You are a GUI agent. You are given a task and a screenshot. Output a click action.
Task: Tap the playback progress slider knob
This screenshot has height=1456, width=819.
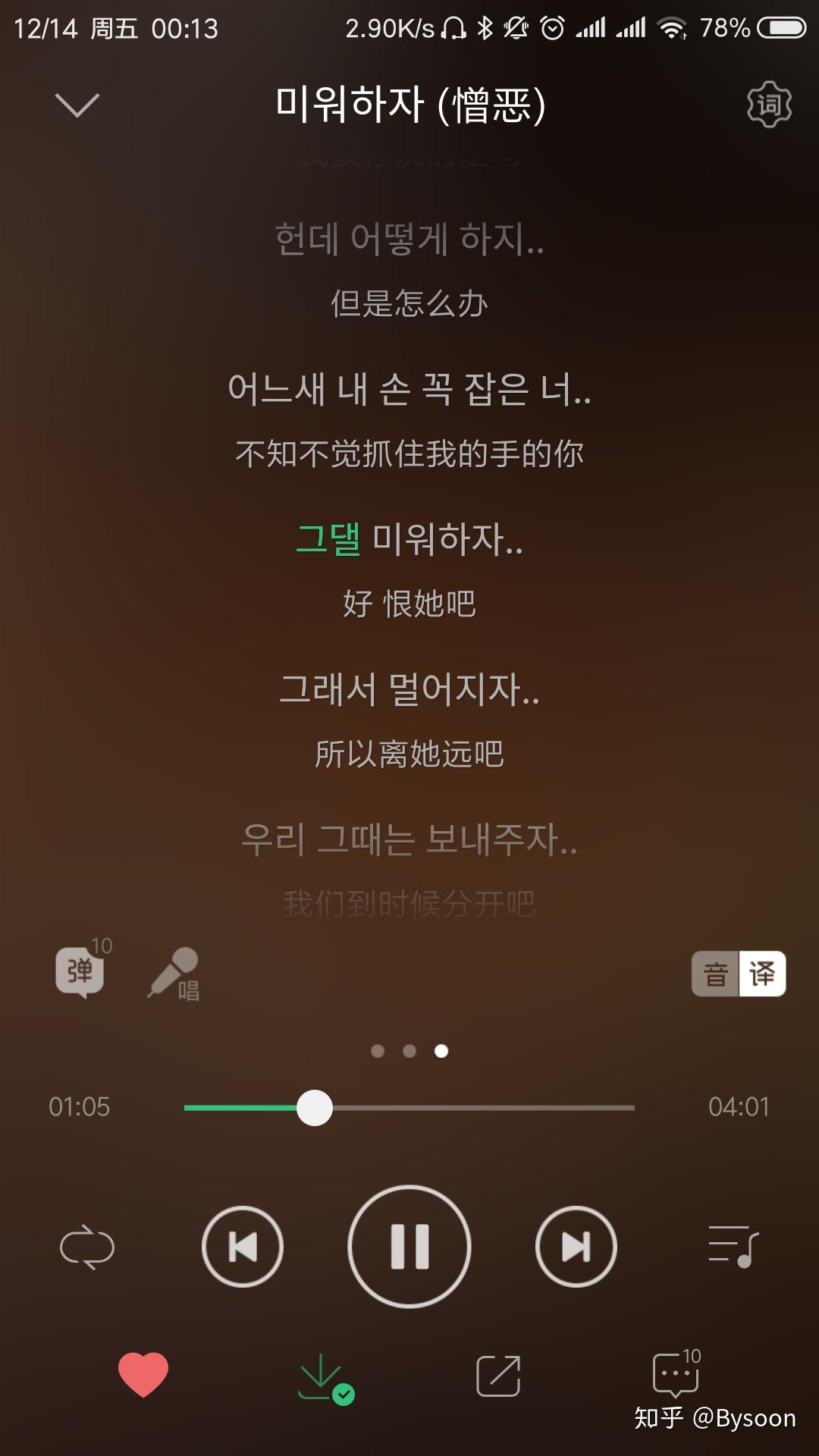pos(315,1108)
